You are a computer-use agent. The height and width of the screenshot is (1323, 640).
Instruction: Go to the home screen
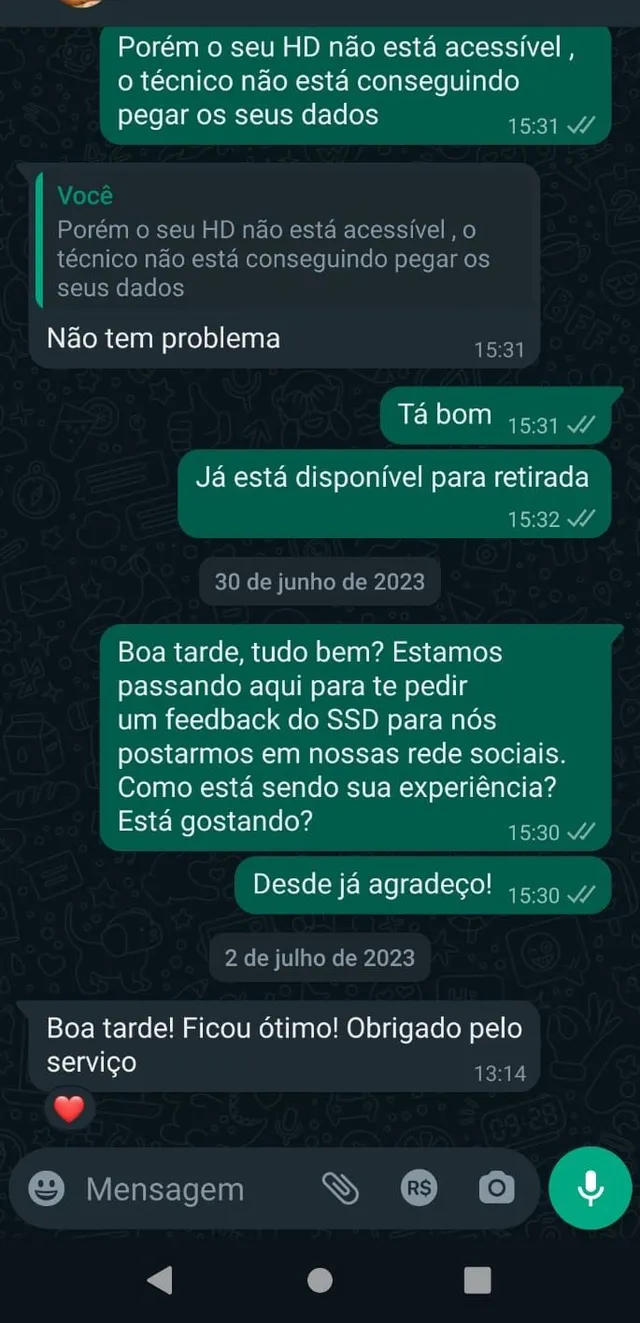click(320, 1279)
